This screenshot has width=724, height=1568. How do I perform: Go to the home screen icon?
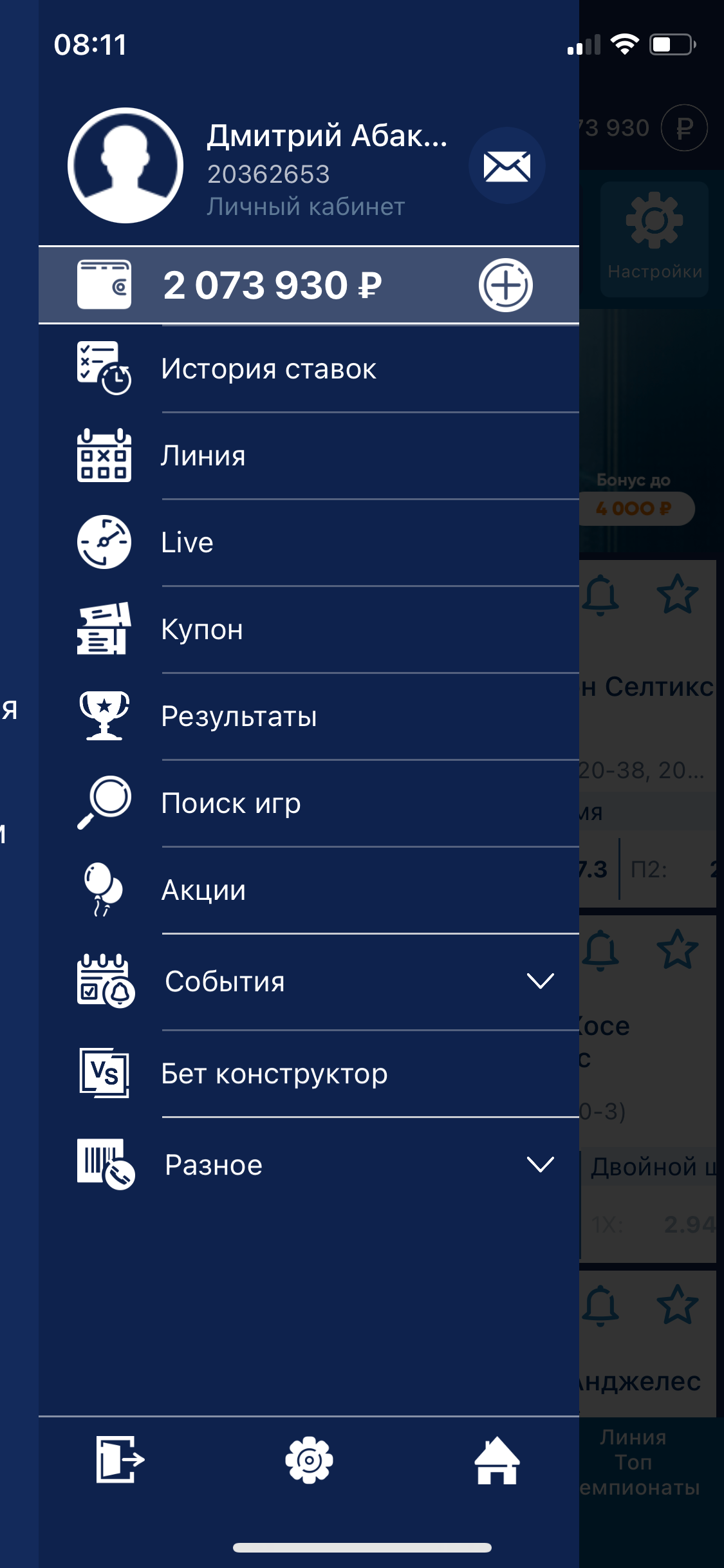[497, 1460]
